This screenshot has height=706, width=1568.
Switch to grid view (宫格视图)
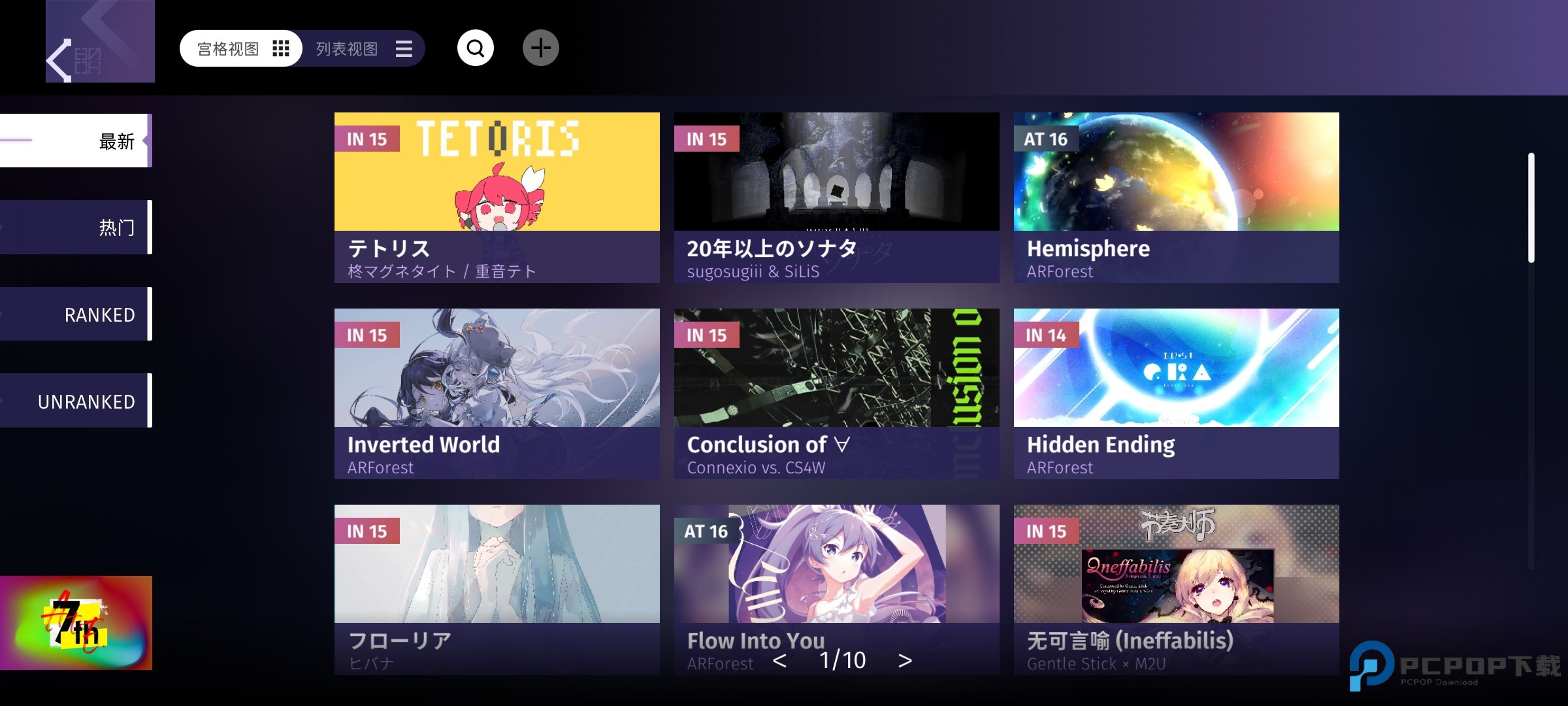(242, 48)
